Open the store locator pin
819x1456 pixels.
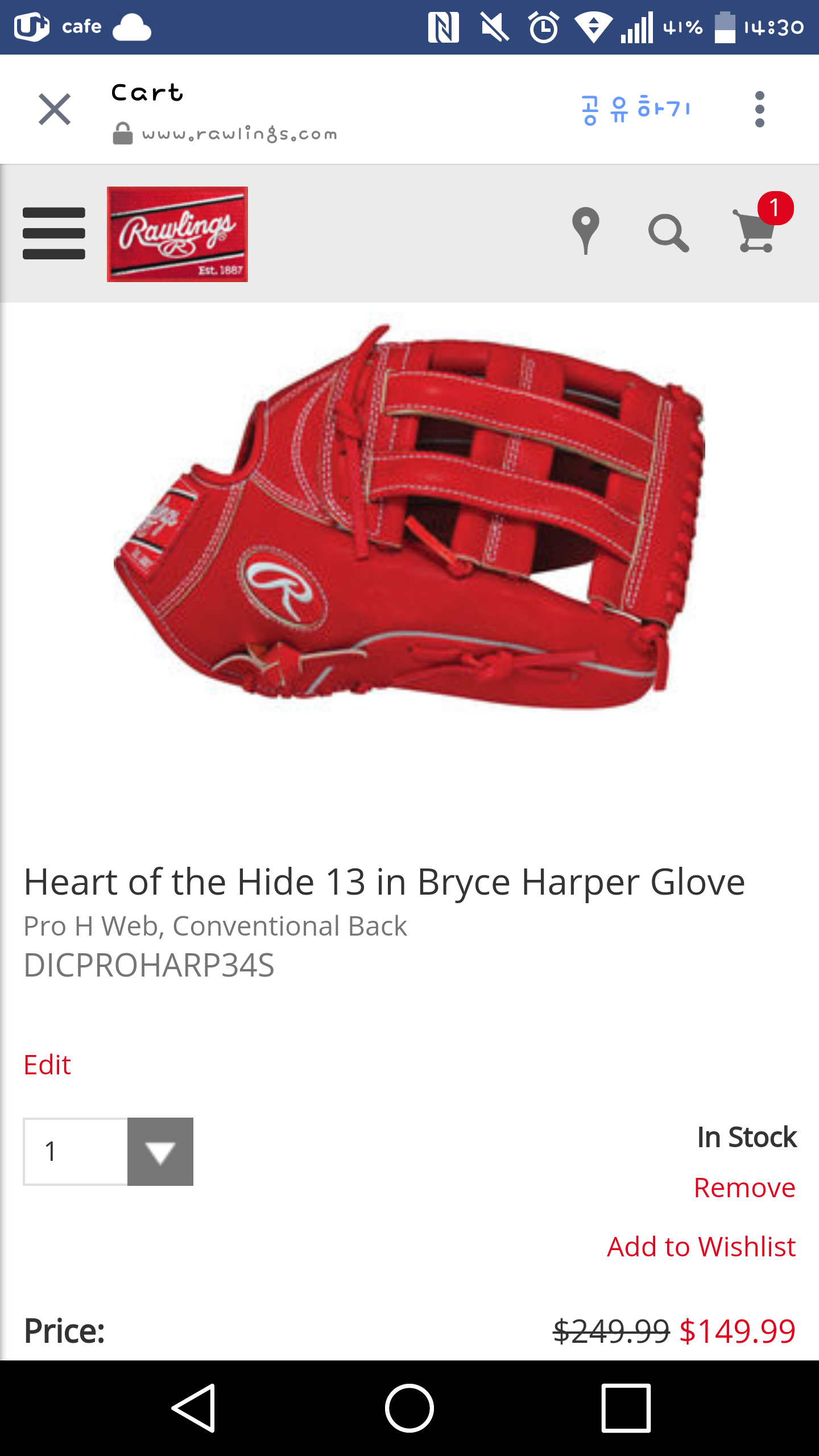coord(585,231)
